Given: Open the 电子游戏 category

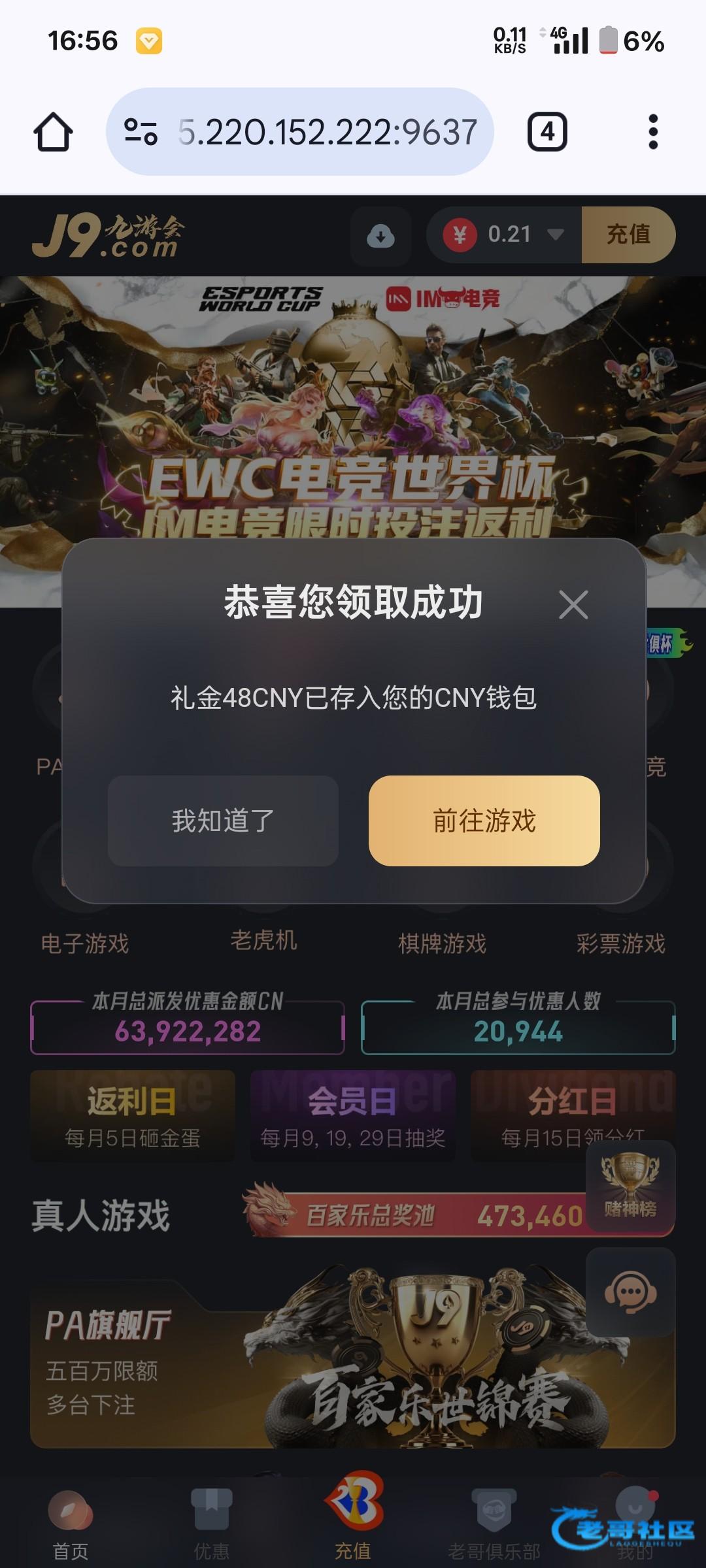Looking at the screenshot, I should click(85, 943).
